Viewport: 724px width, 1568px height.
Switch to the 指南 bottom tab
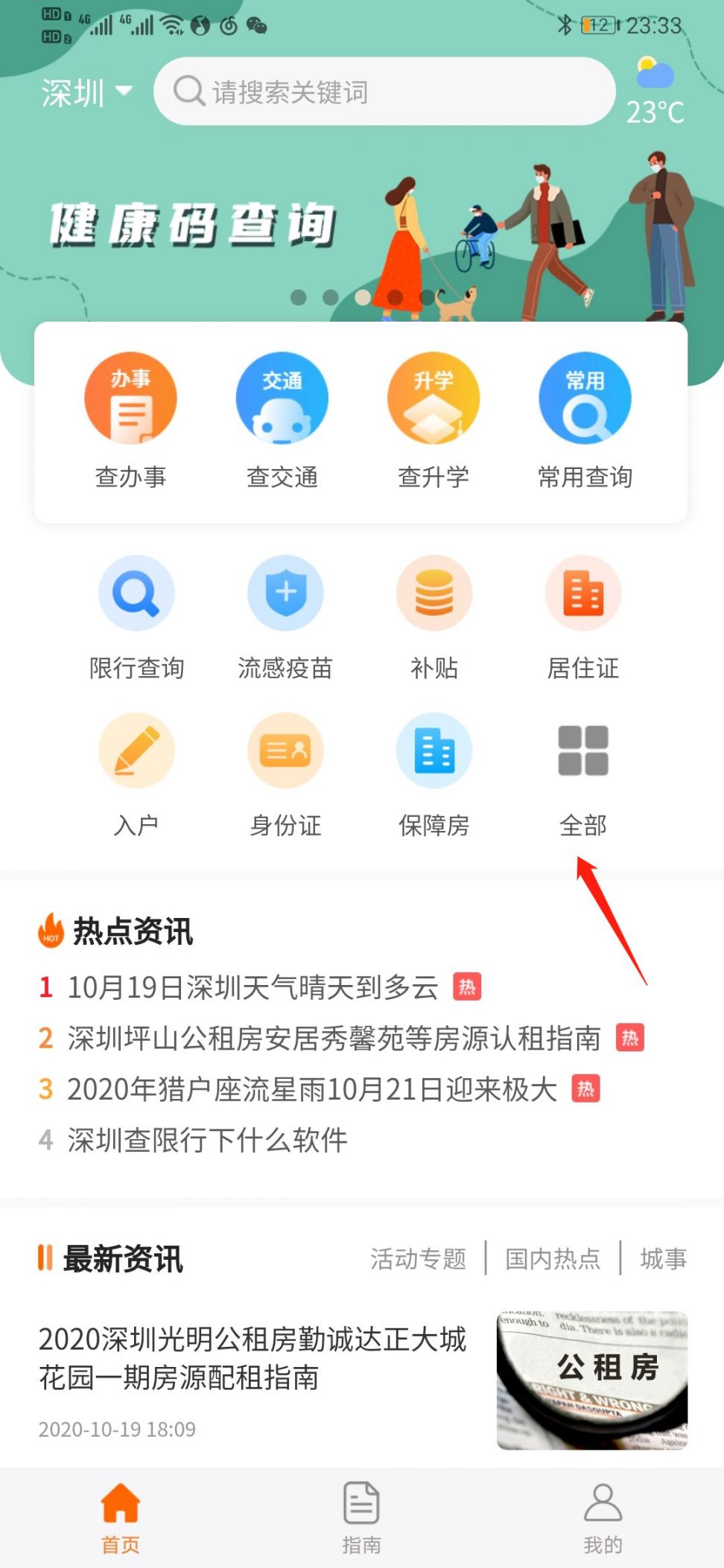tap(361, 1518)
